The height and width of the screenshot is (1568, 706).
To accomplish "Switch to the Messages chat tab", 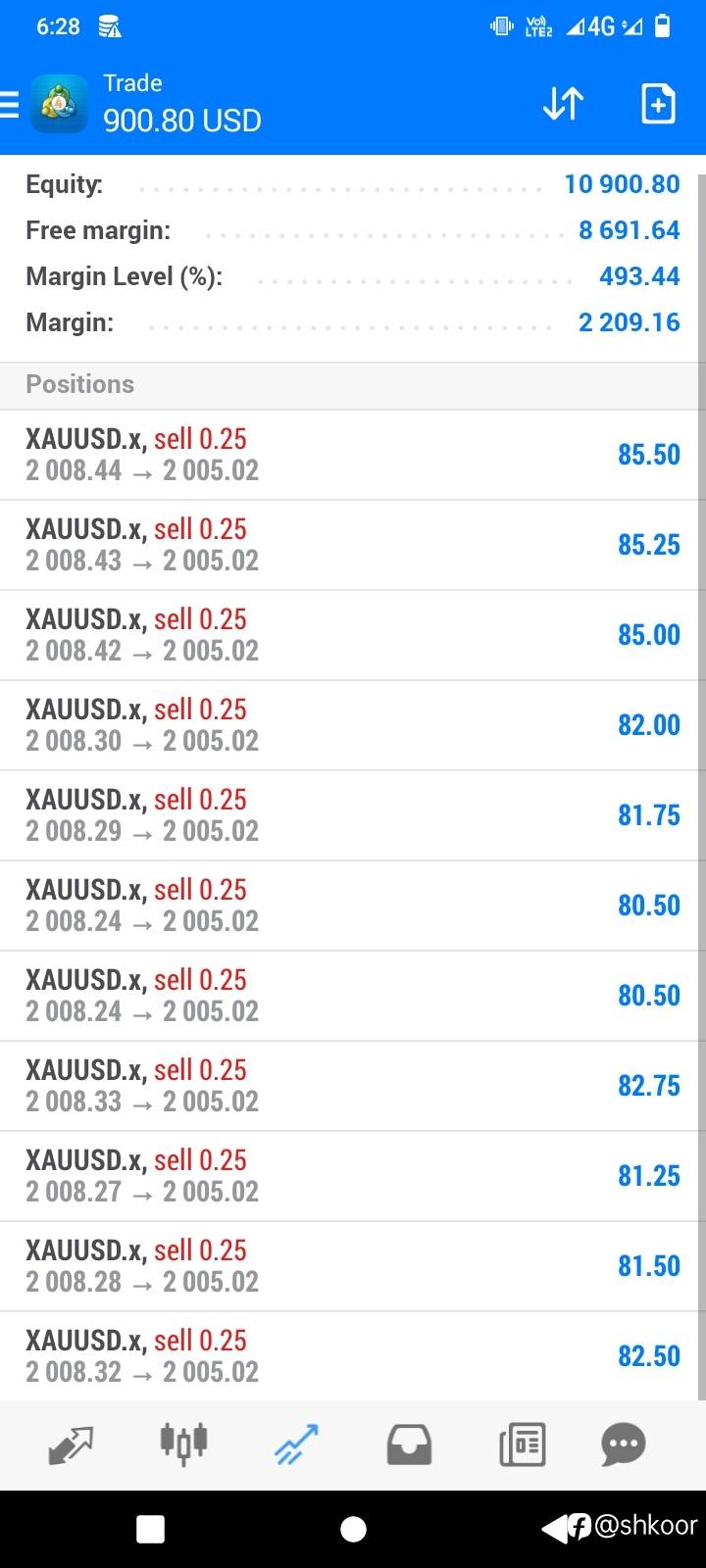I will click(x=624, y=1445).
